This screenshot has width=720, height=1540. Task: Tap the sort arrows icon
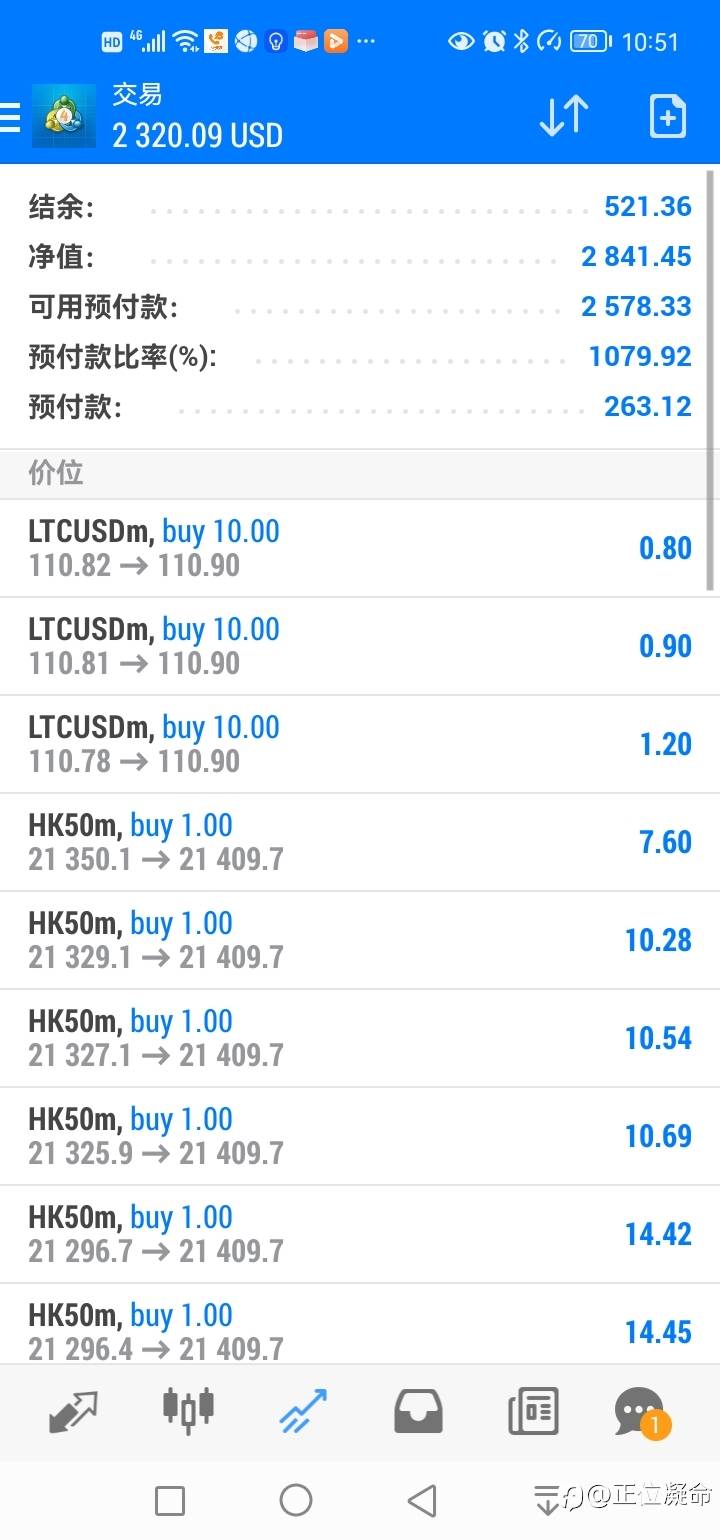point(564,116)
